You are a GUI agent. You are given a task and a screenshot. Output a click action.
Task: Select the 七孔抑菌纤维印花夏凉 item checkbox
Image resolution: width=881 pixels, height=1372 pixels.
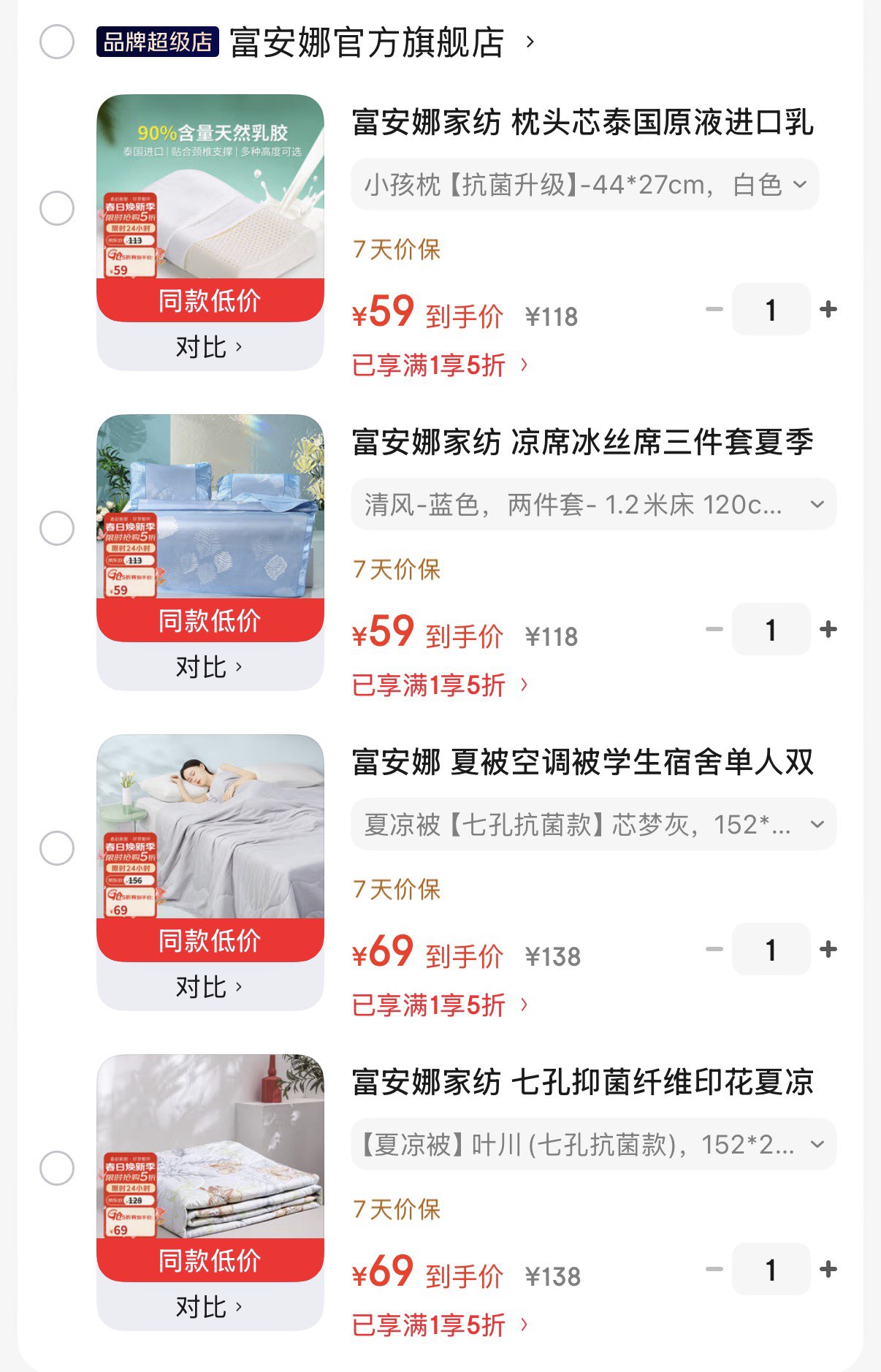pos(57,1168)
